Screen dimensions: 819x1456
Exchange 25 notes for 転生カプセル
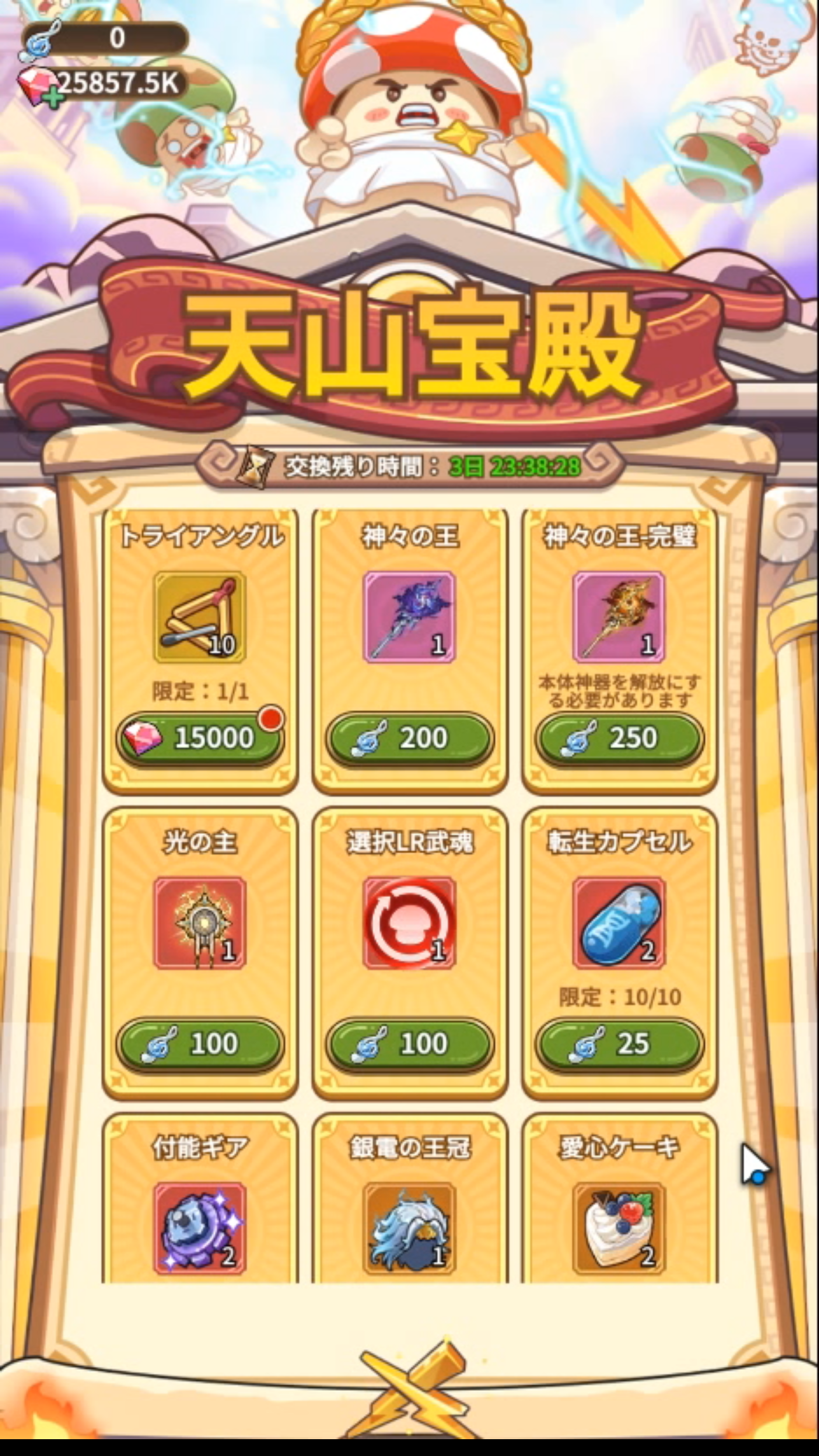[619, 1044]
